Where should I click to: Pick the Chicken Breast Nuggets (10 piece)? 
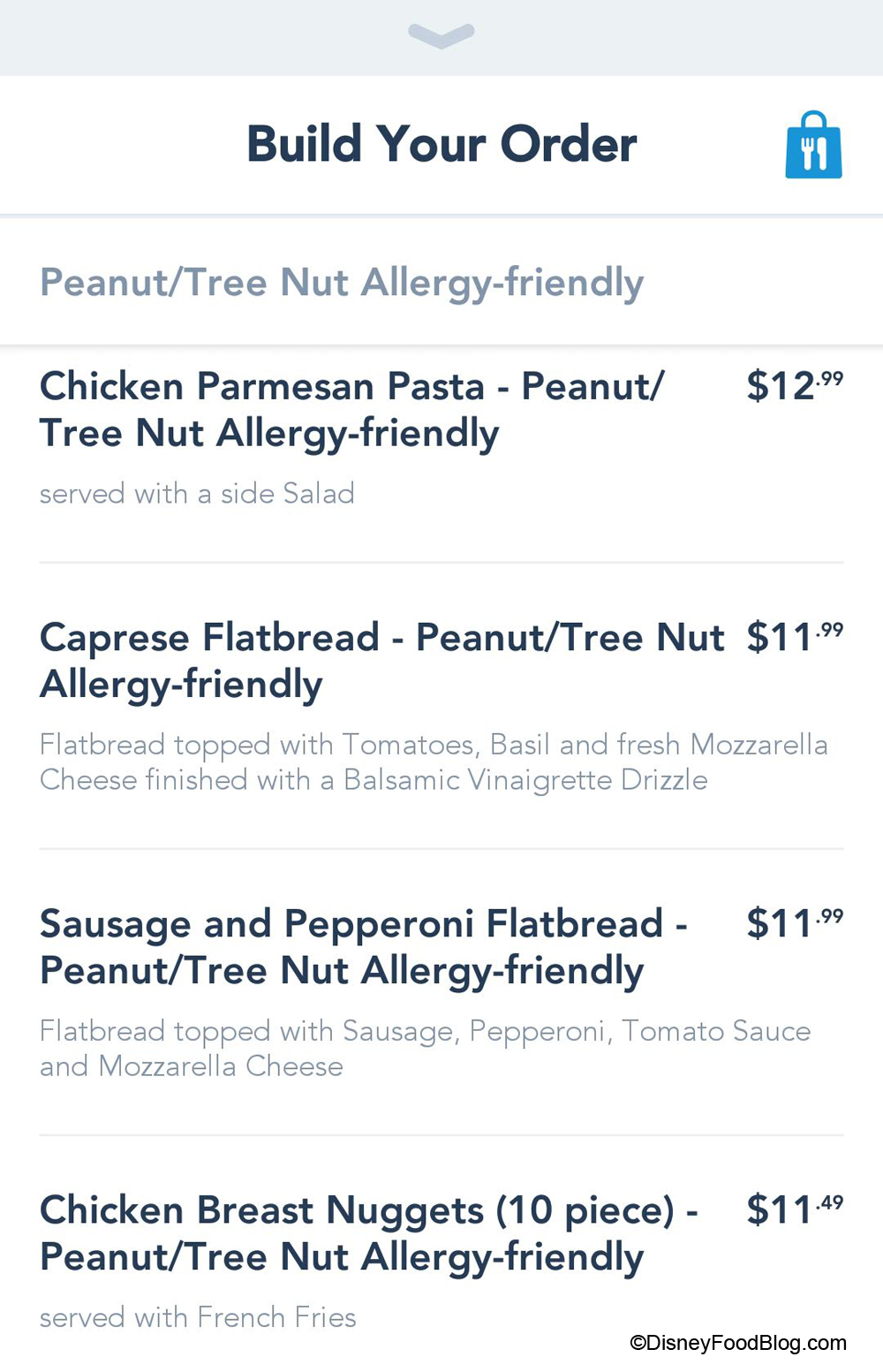pyautogui.click(x=368, y=1233)
